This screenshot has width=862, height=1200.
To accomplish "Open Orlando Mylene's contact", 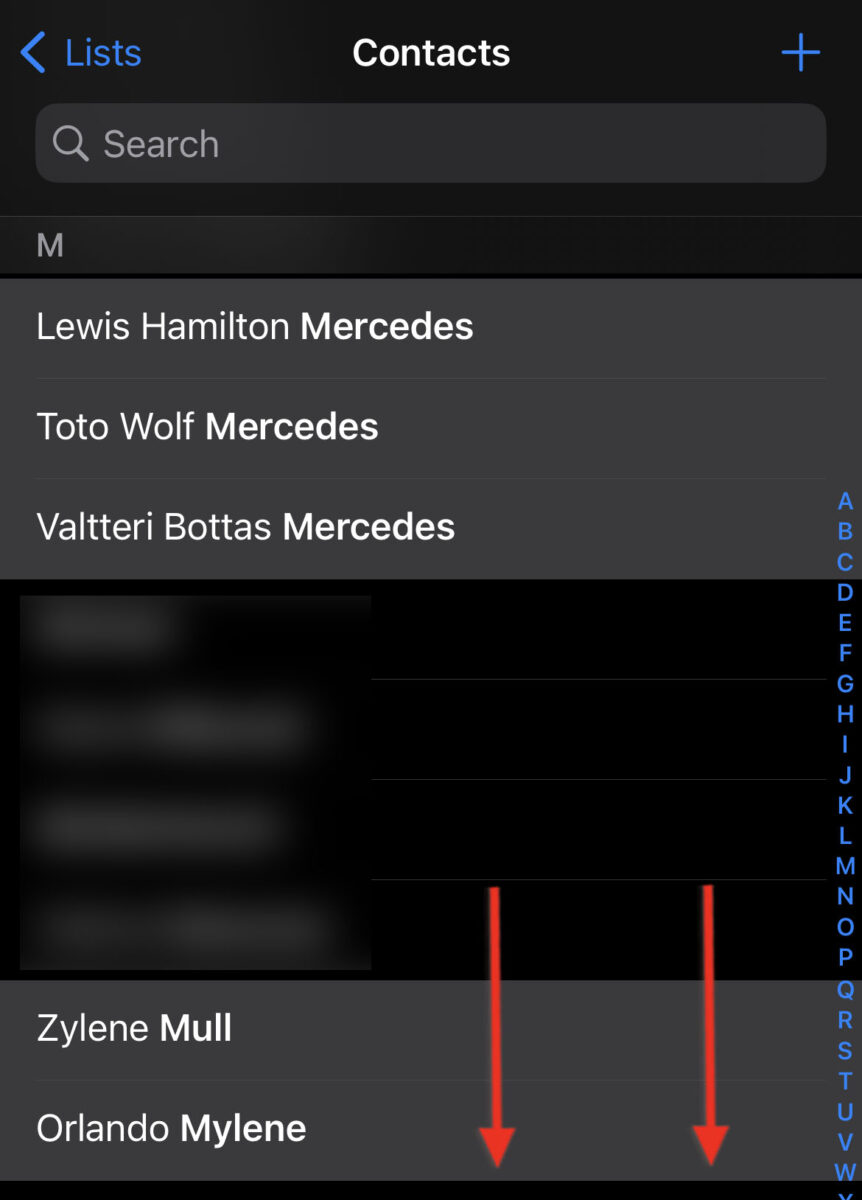I will coord(170,1127).
